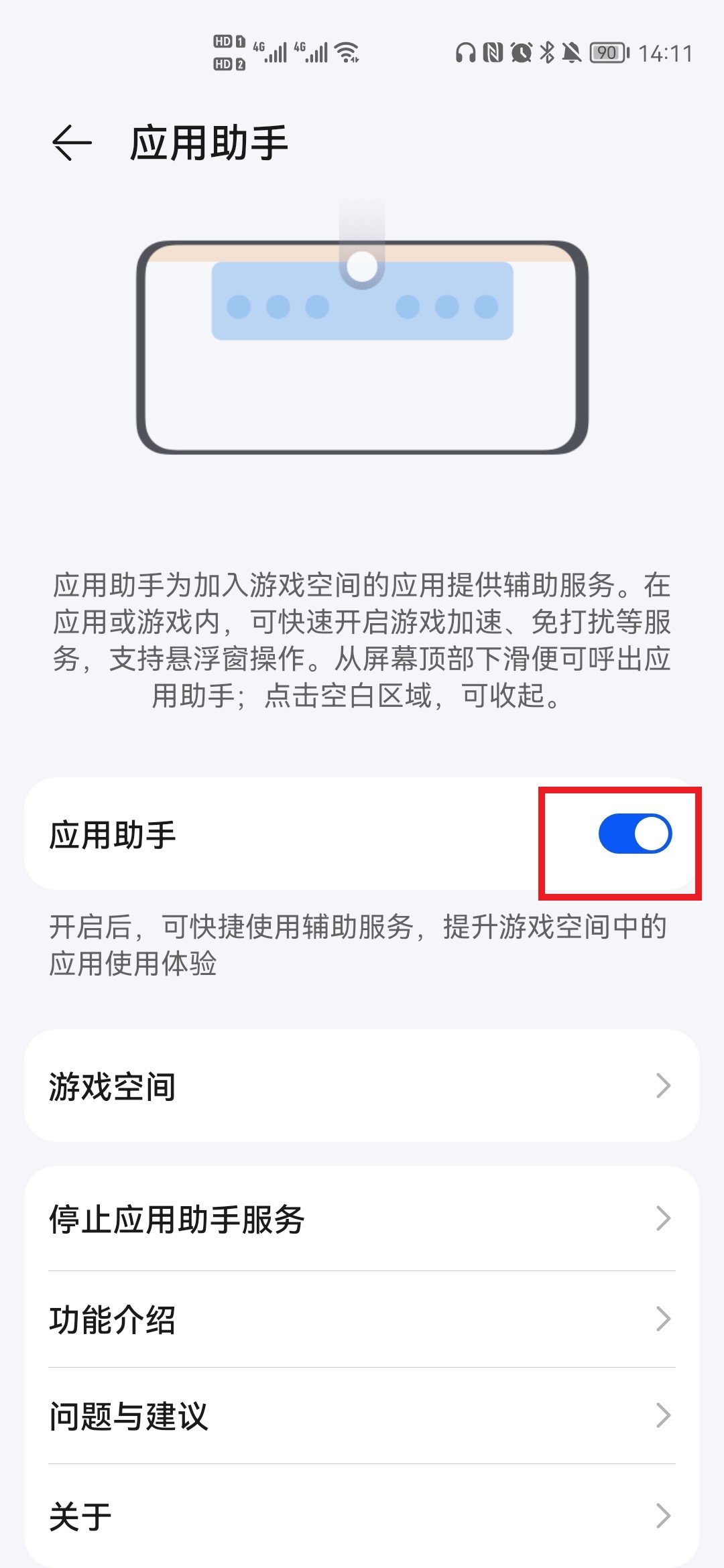Go back from 应用助手 page
724x1568 pixels.
[72, 143]
